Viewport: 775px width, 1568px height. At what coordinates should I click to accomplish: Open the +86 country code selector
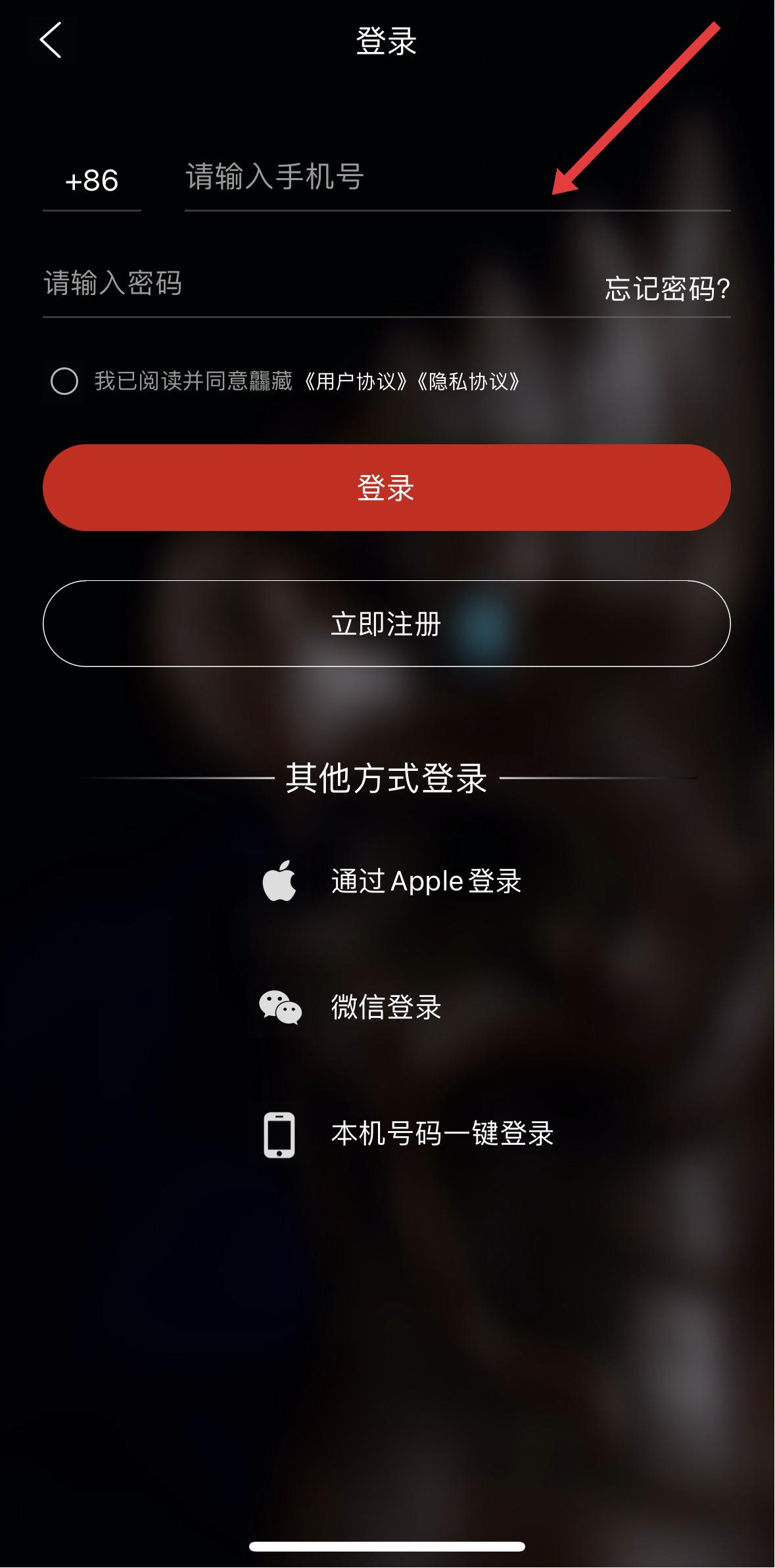point(92,181)
